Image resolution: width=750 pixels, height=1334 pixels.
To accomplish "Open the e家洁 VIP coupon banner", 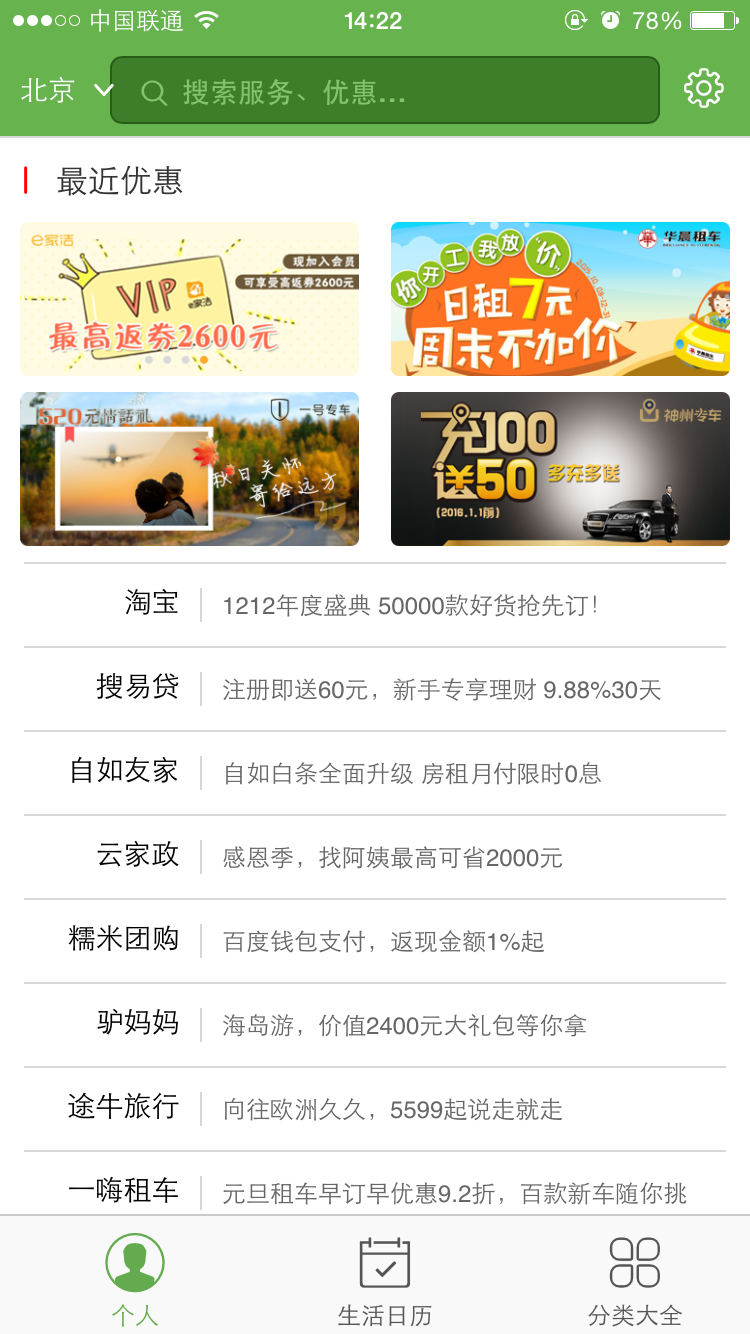I will tap(190, 299).
